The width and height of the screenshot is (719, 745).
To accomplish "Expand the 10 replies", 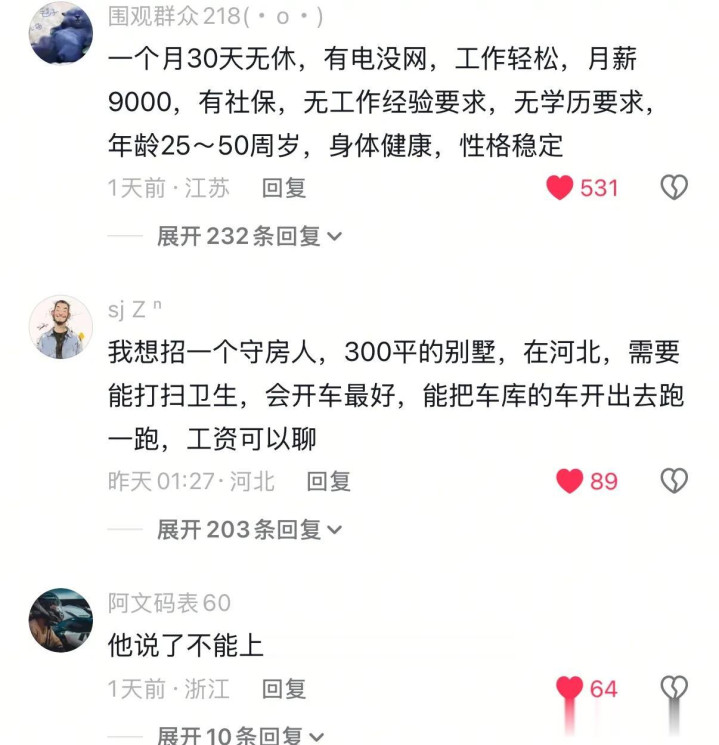I will pyautogui.click(x=240, y=735).
